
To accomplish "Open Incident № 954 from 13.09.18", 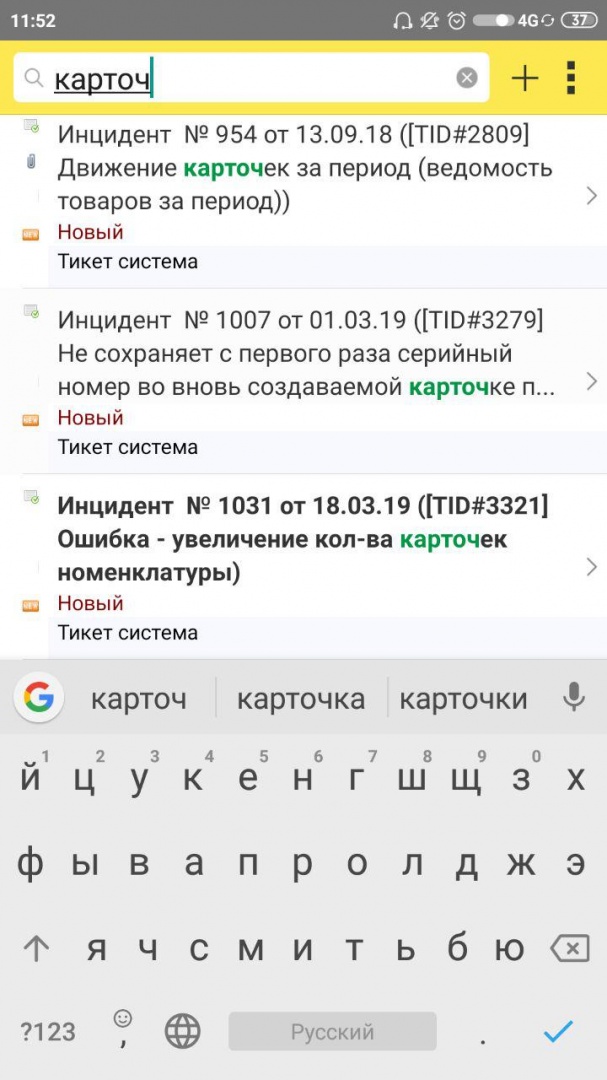I will pos(300,168).
